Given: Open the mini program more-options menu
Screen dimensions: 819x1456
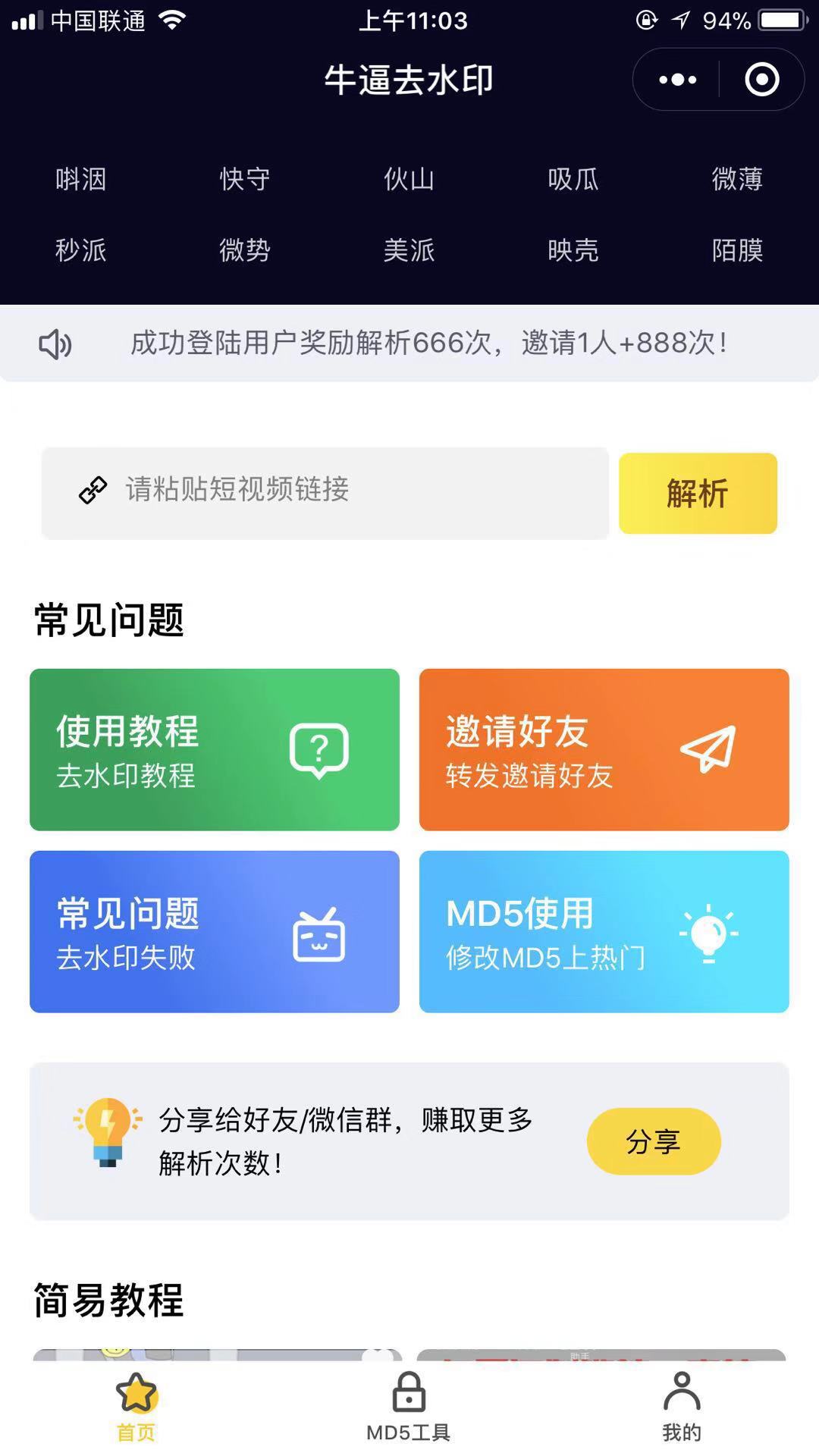Looking at the screenshot, I should pyautogui.click(x=677, y=80).
